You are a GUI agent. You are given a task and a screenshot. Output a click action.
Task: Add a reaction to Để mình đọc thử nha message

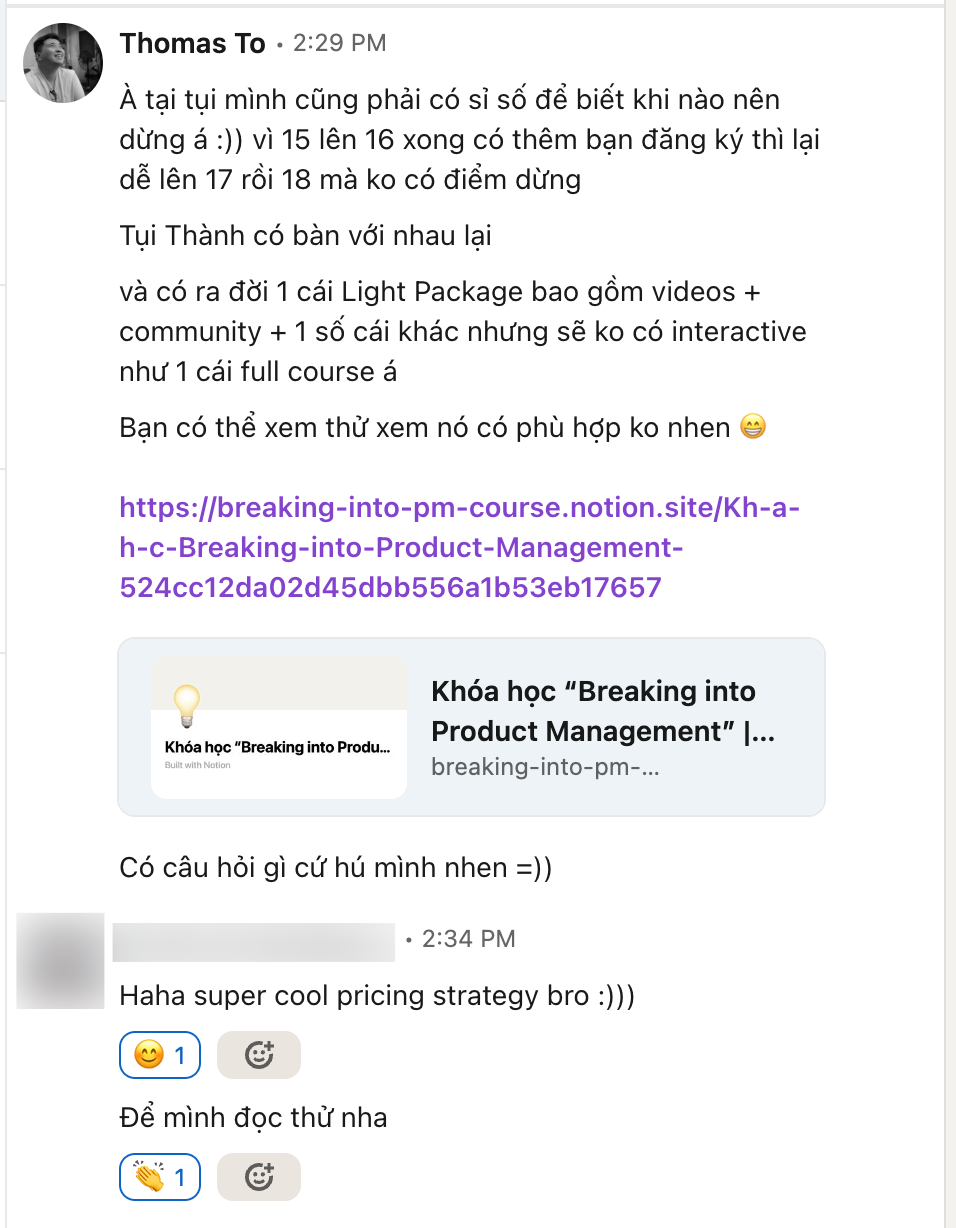258,1177
